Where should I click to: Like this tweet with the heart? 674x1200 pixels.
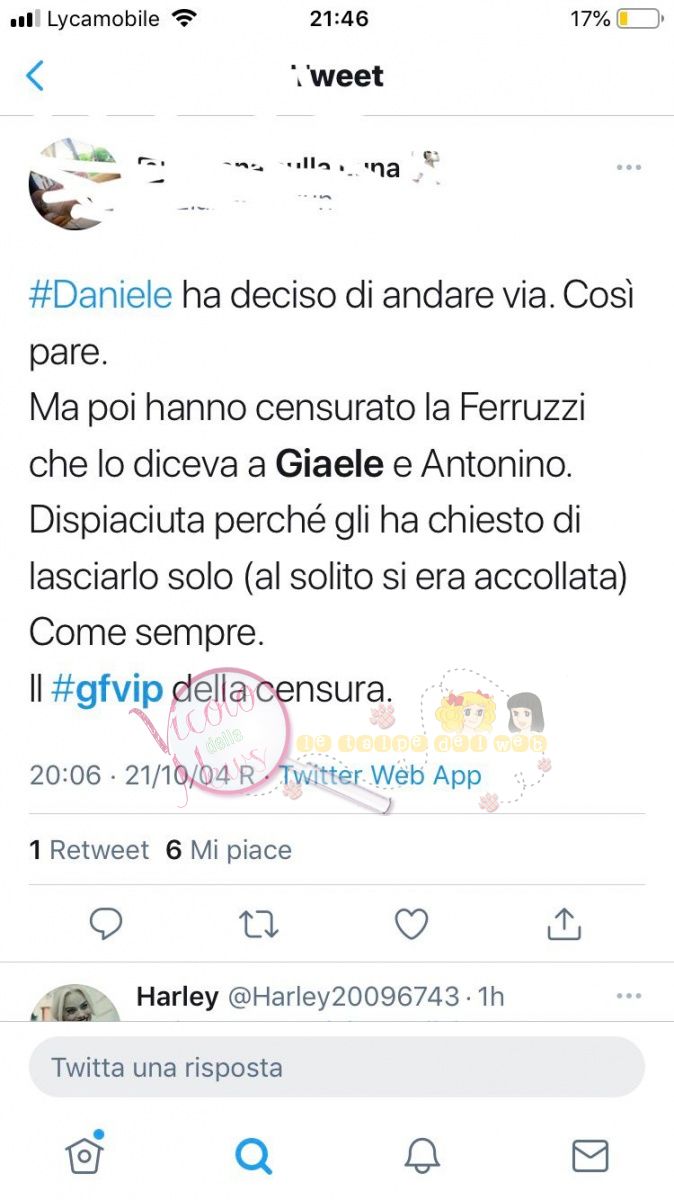(411, 924)
